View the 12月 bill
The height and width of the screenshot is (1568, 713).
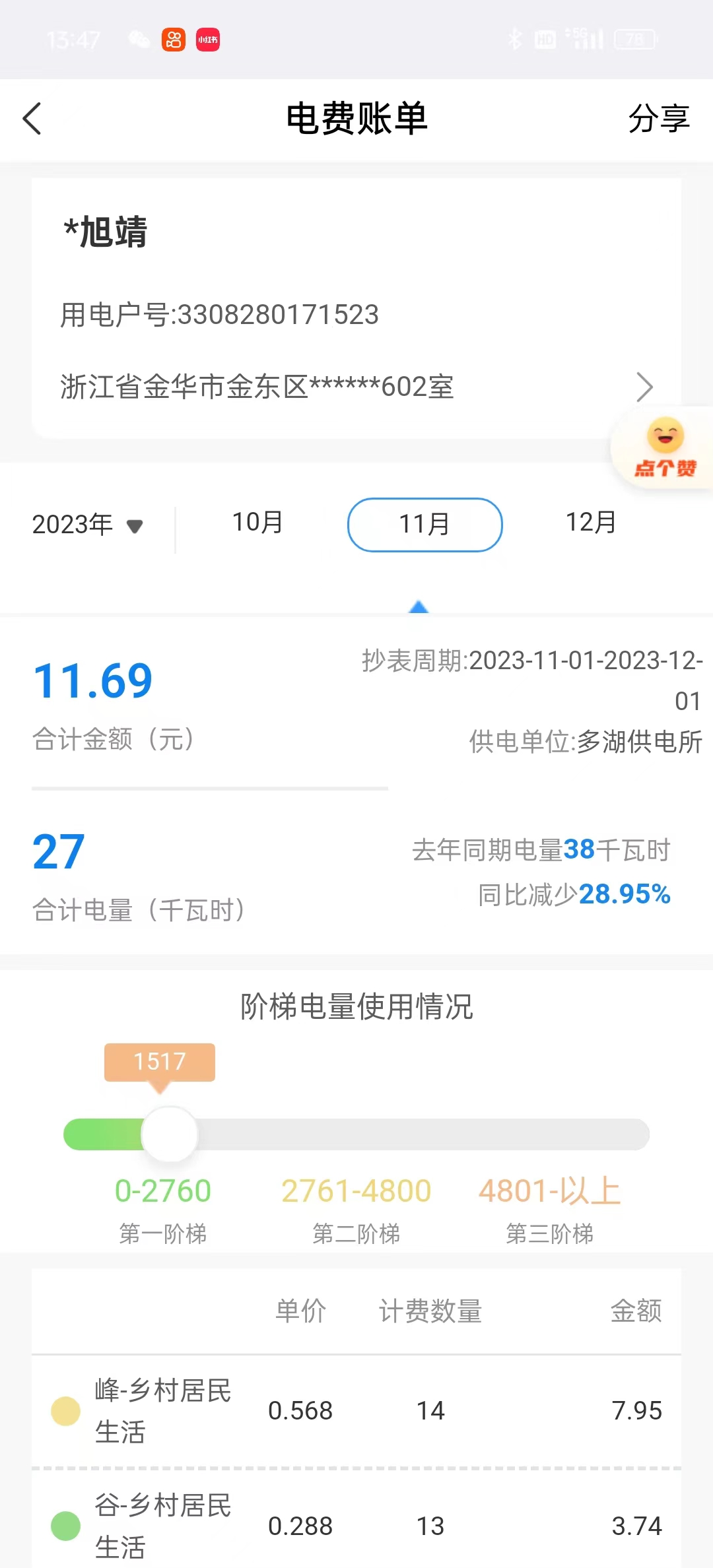[x=591, y=523]
